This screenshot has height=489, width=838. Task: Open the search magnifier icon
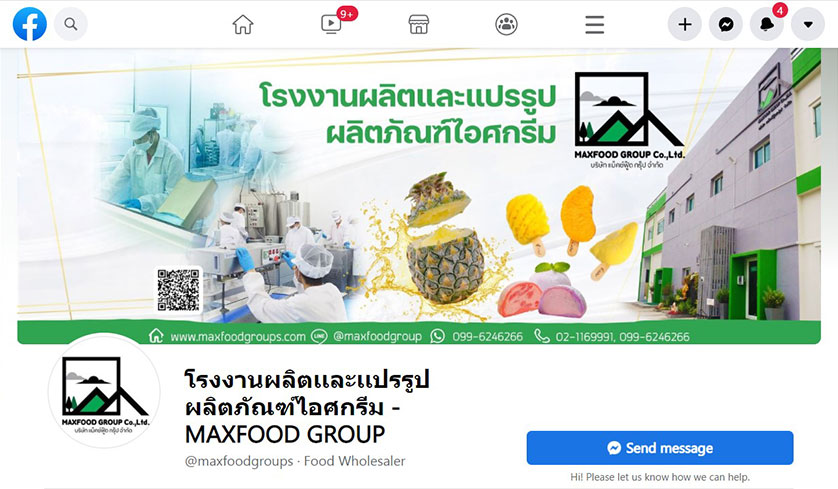coord(70,24)
